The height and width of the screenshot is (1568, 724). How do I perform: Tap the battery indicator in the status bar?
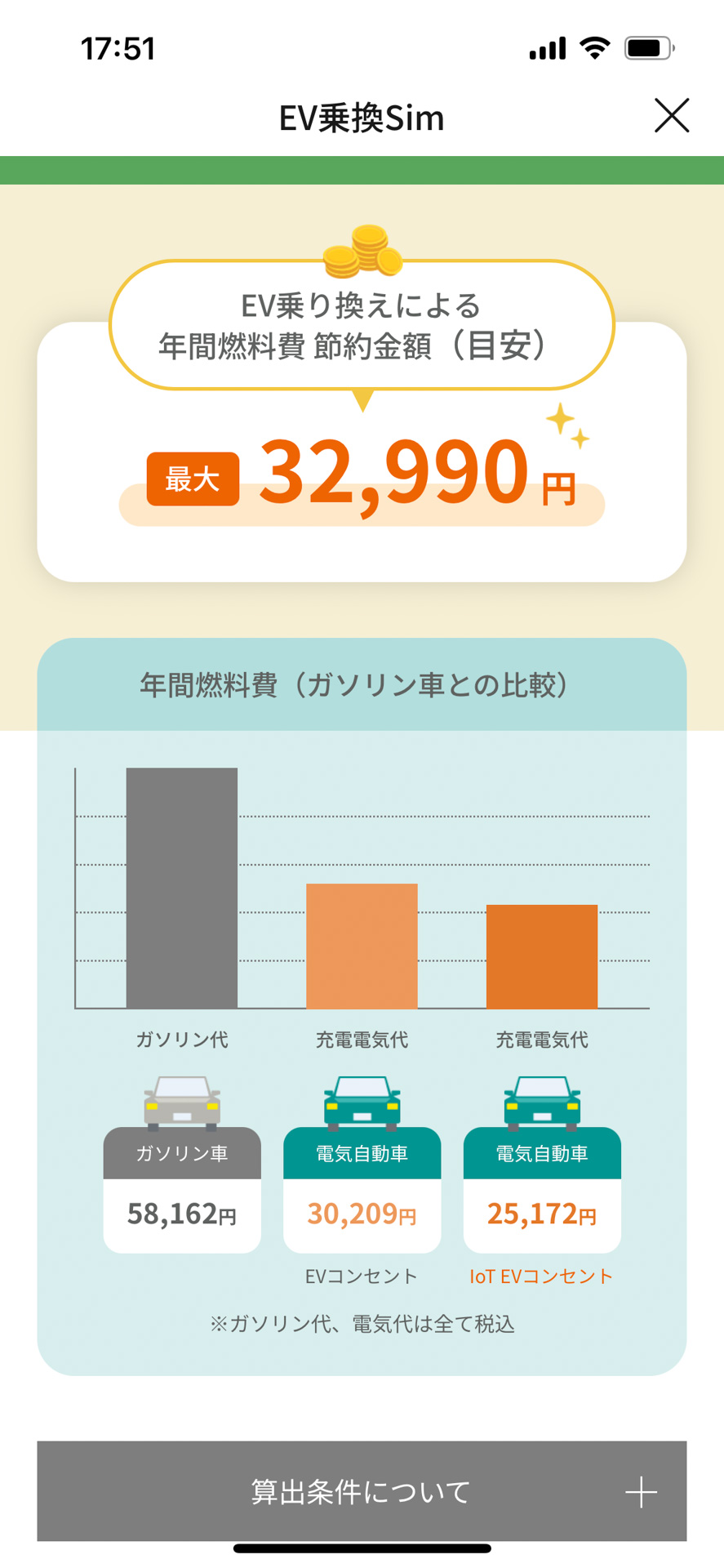(649, 47)
